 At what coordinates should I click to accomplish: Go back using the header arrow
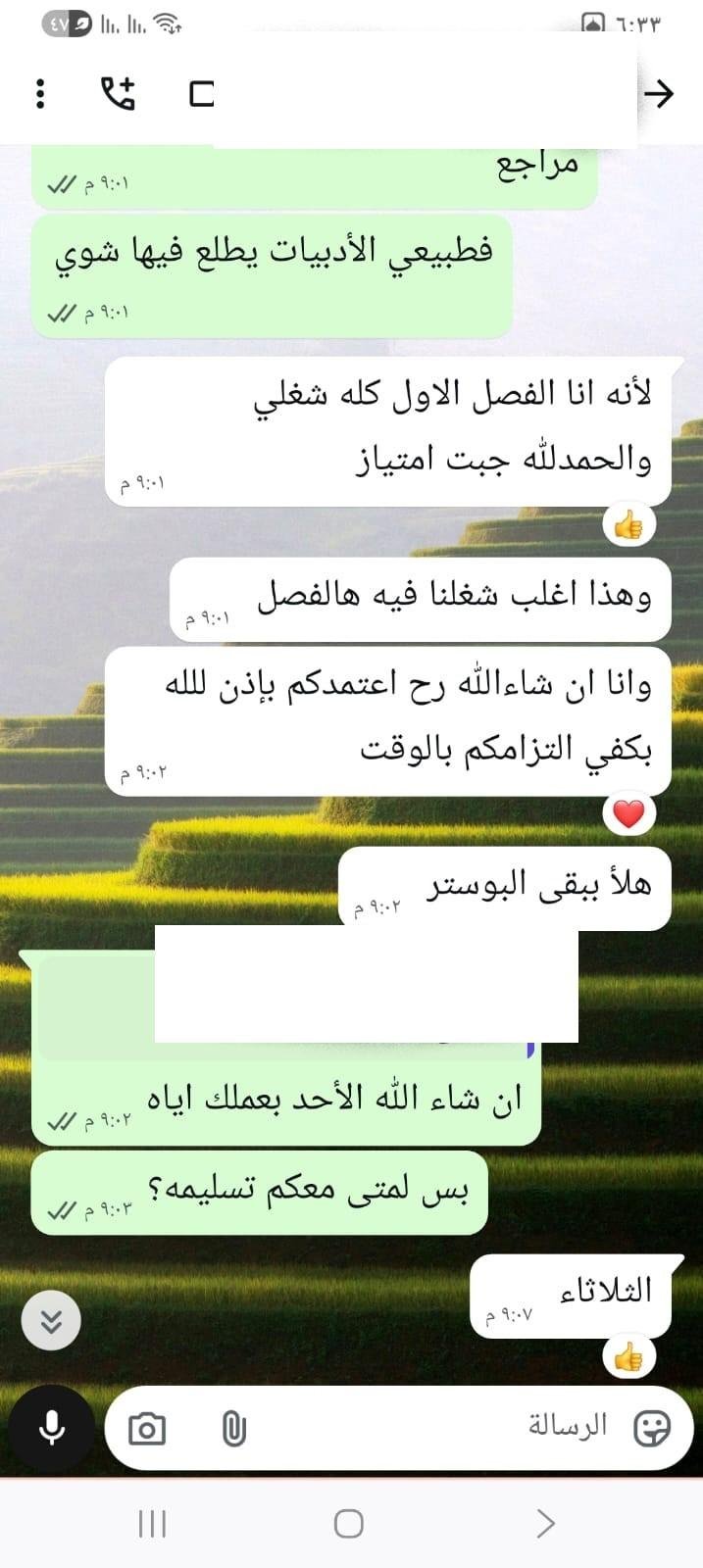pyautogui.click(x=659, y=94)
